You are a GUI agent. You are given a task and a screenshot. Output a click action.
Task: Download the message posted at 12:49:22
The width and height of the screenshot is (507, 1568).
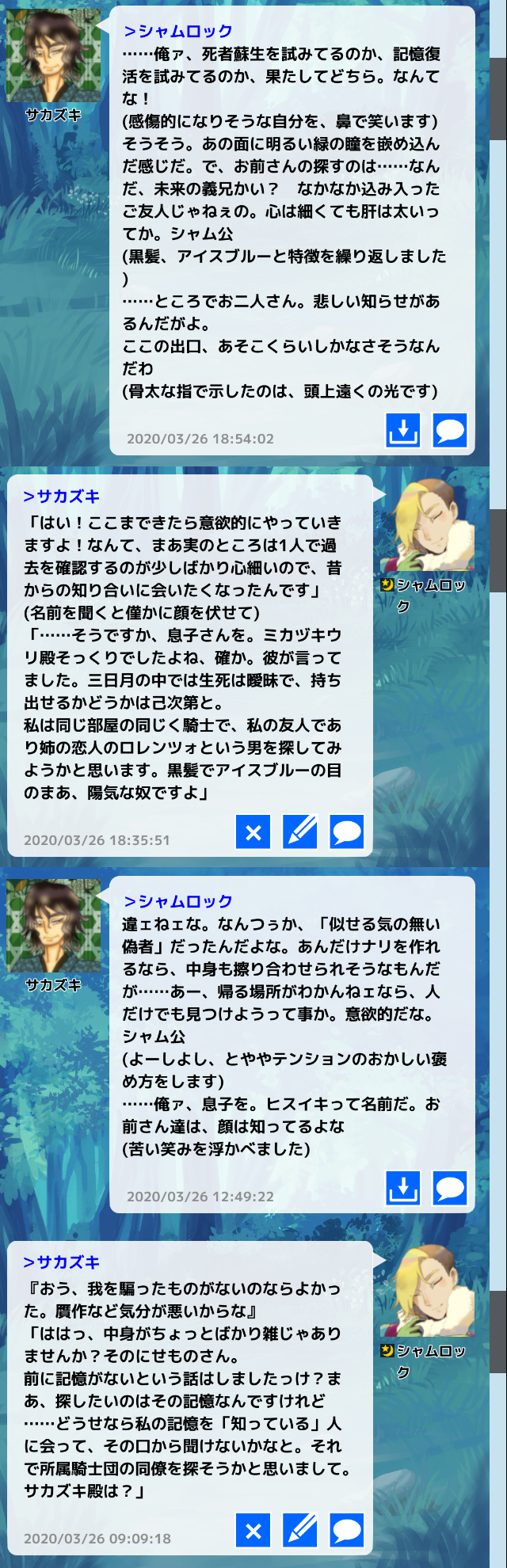402,1189
